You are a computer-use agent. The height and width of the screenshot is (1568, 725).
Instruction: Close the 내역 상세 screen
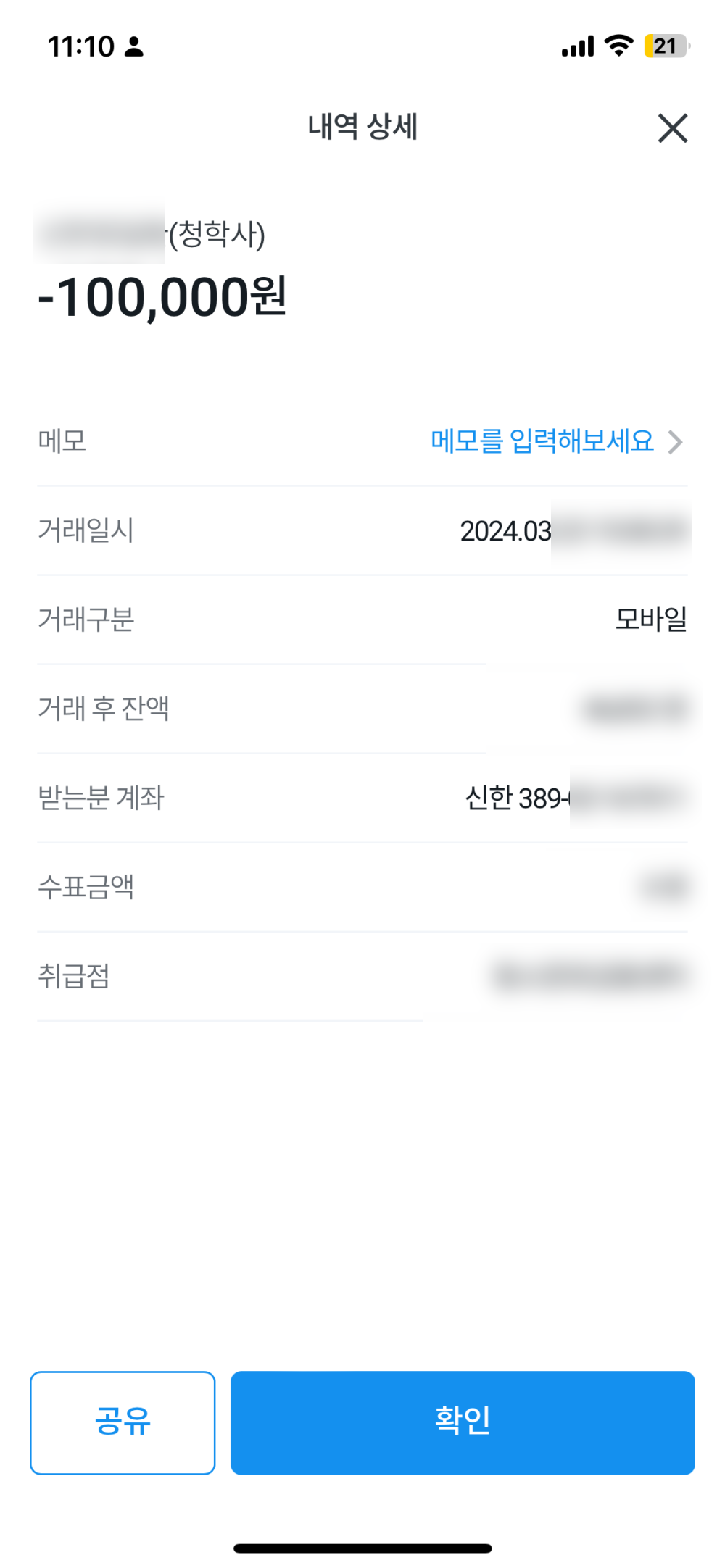click(x=672, y=129)
